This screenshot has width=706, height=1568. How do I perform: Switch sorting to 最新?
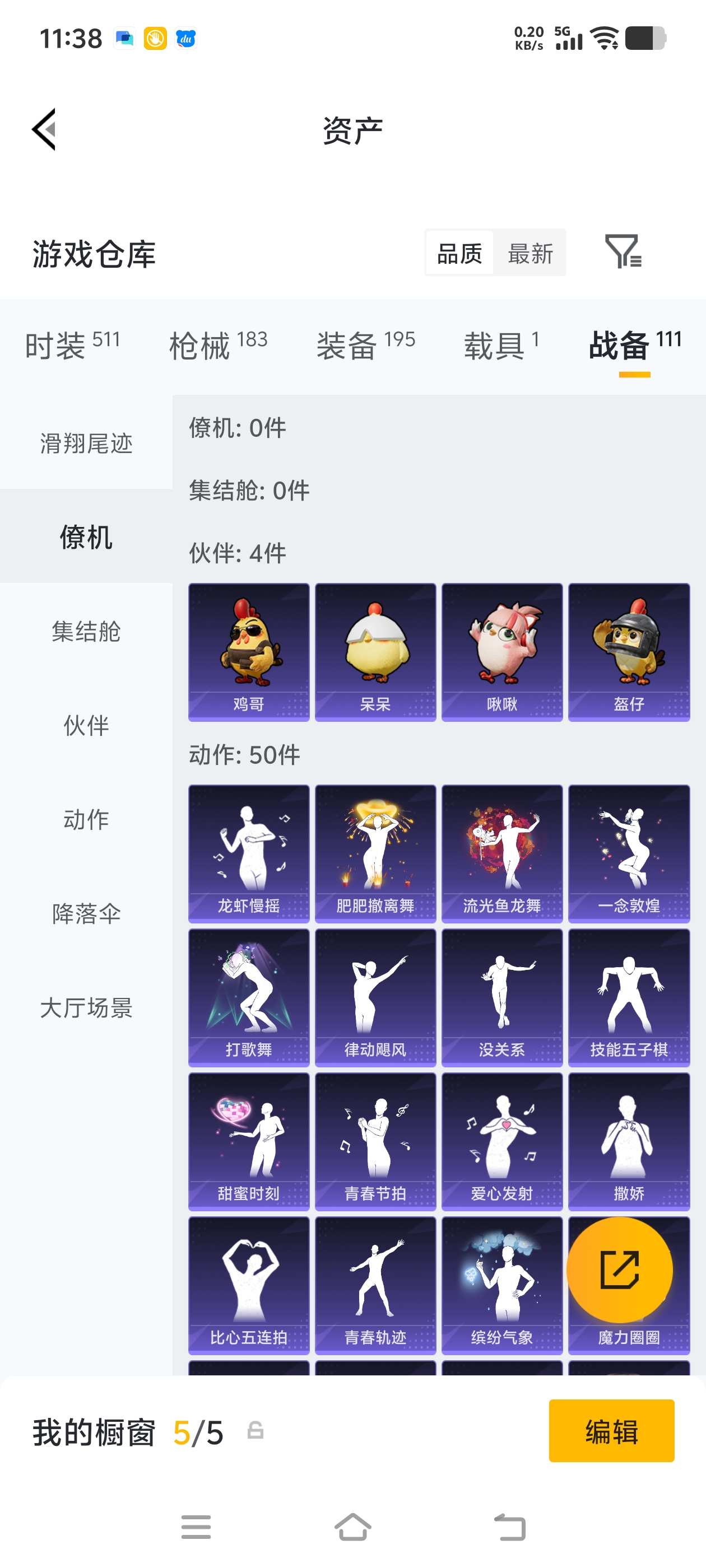tap(529, 254)
